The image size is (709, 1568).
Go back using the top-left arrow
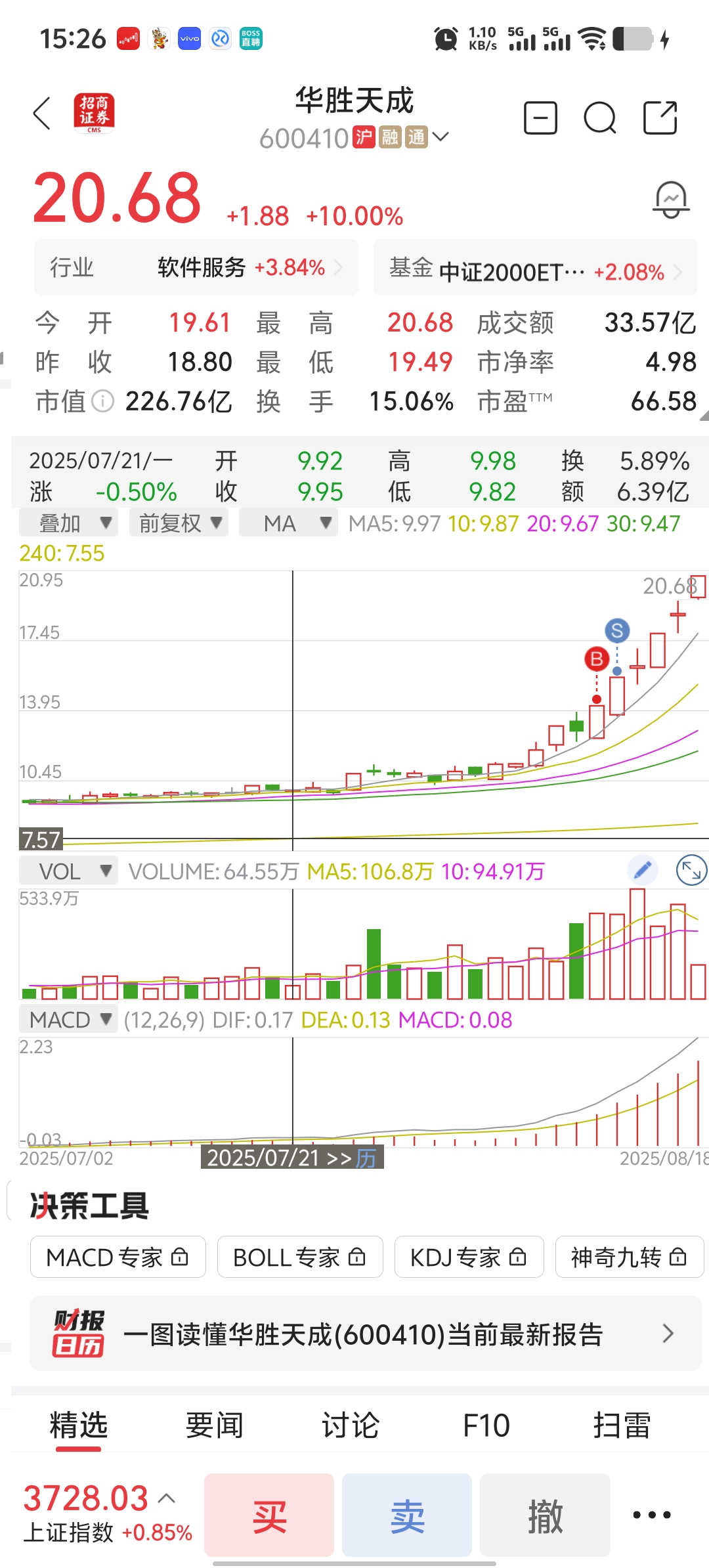click(42, 114)
